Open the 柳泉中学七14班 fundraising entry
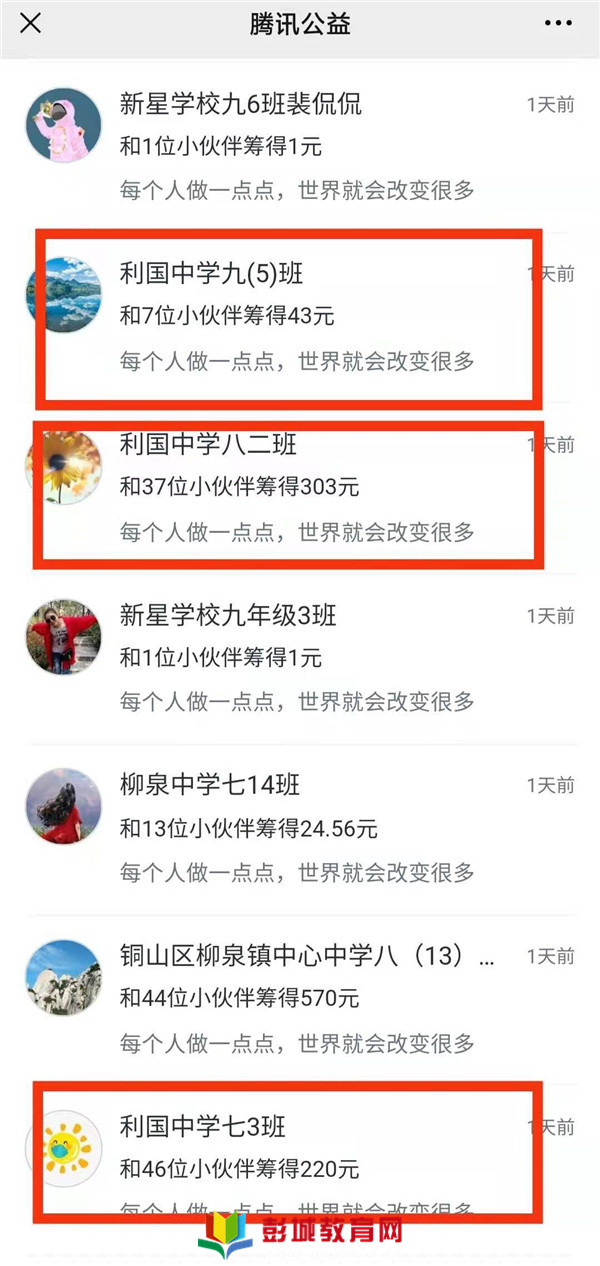The height and width of the screenshot is (1266, 600). coord(300,828)
